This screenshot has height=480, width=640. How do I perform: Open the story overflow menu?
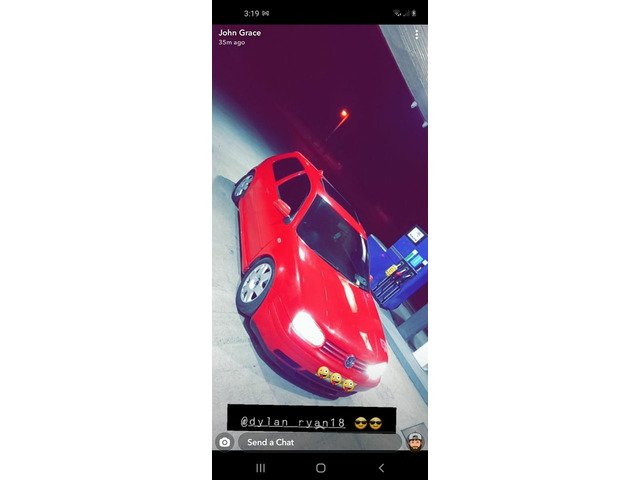tap(416, 34)
